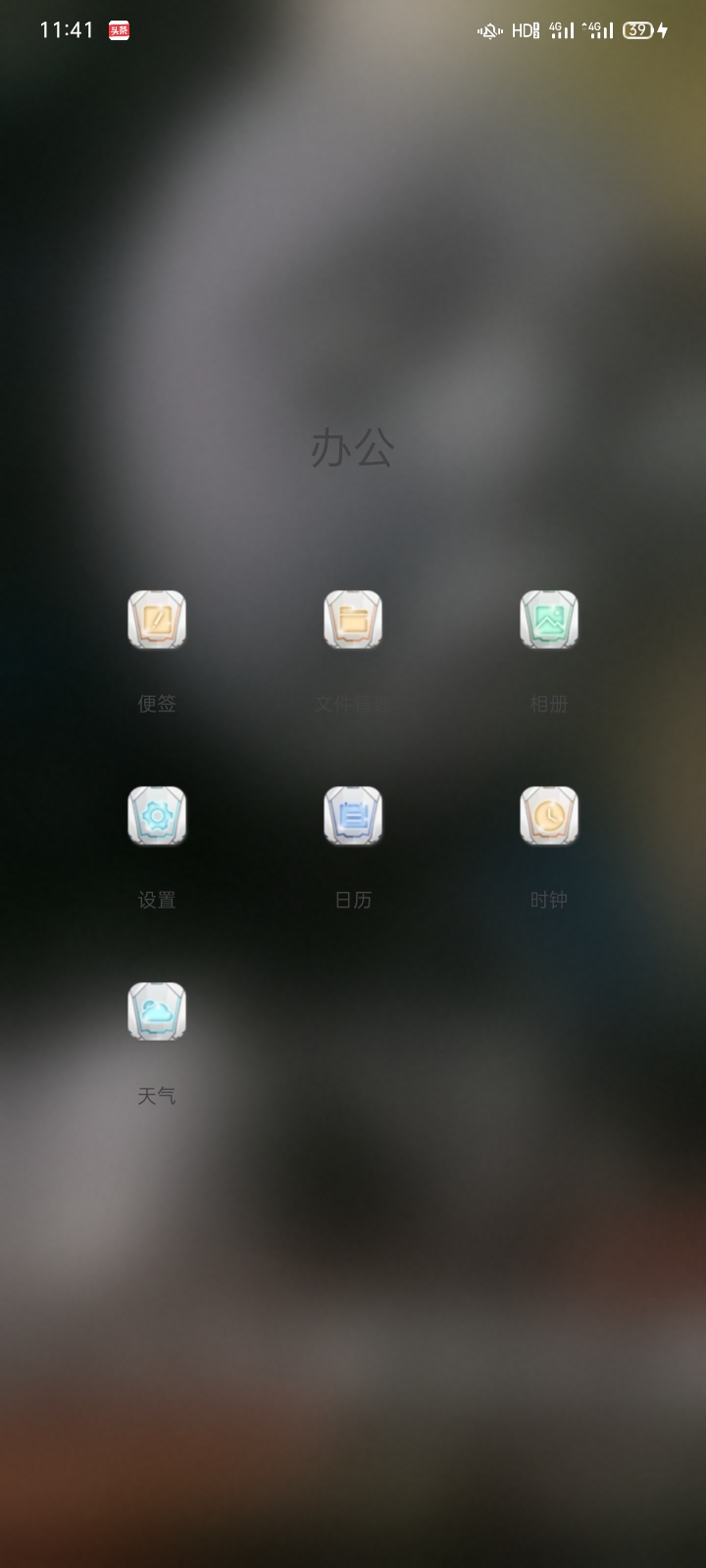Image resolution: width=706 pixels, height=1568 pixels.
Task: Tap the 时钟 app label text
Action: point(548,899)
